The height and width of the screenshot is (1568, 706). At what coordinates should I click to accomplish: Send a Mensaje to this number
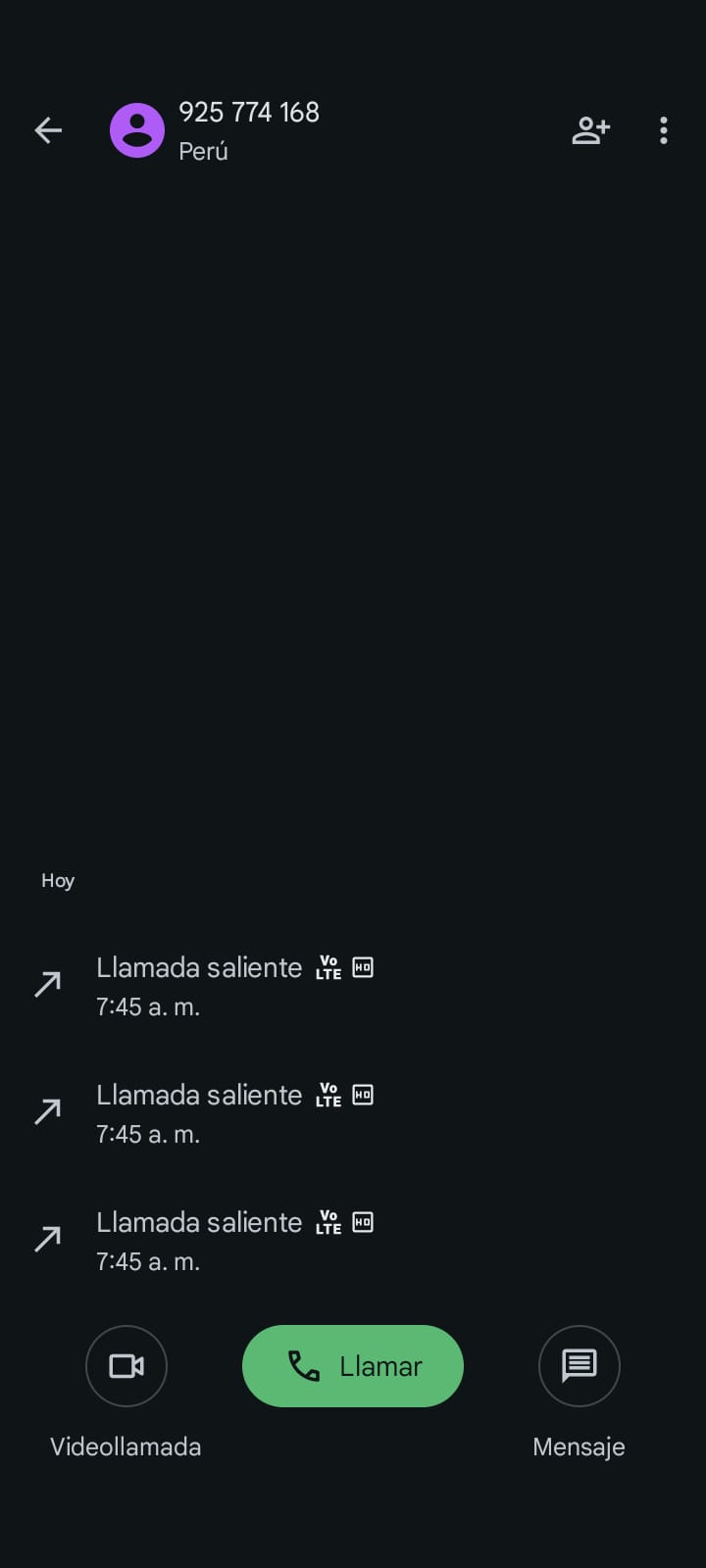pos(579,1365)
